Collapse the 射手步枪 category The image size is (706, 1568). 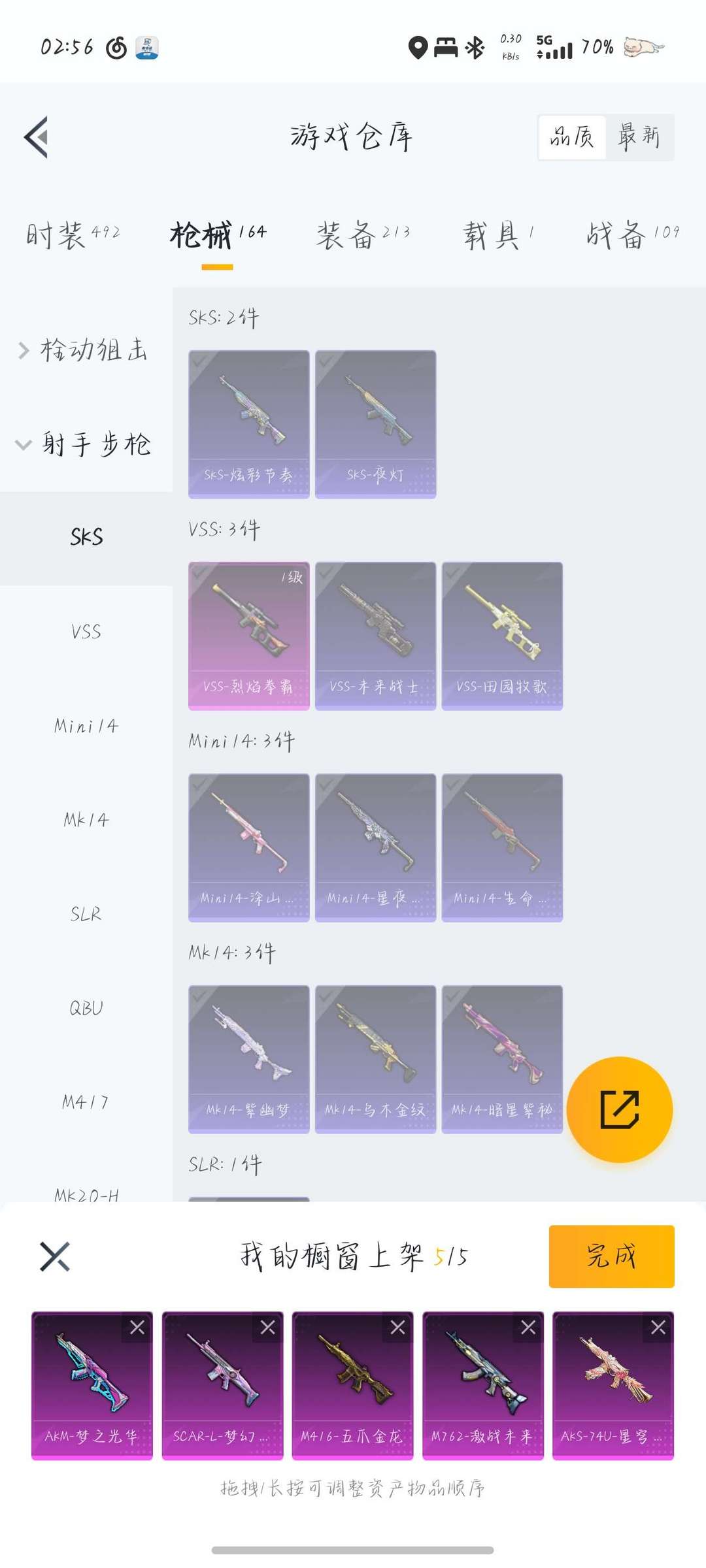click(x=85, y=445)
